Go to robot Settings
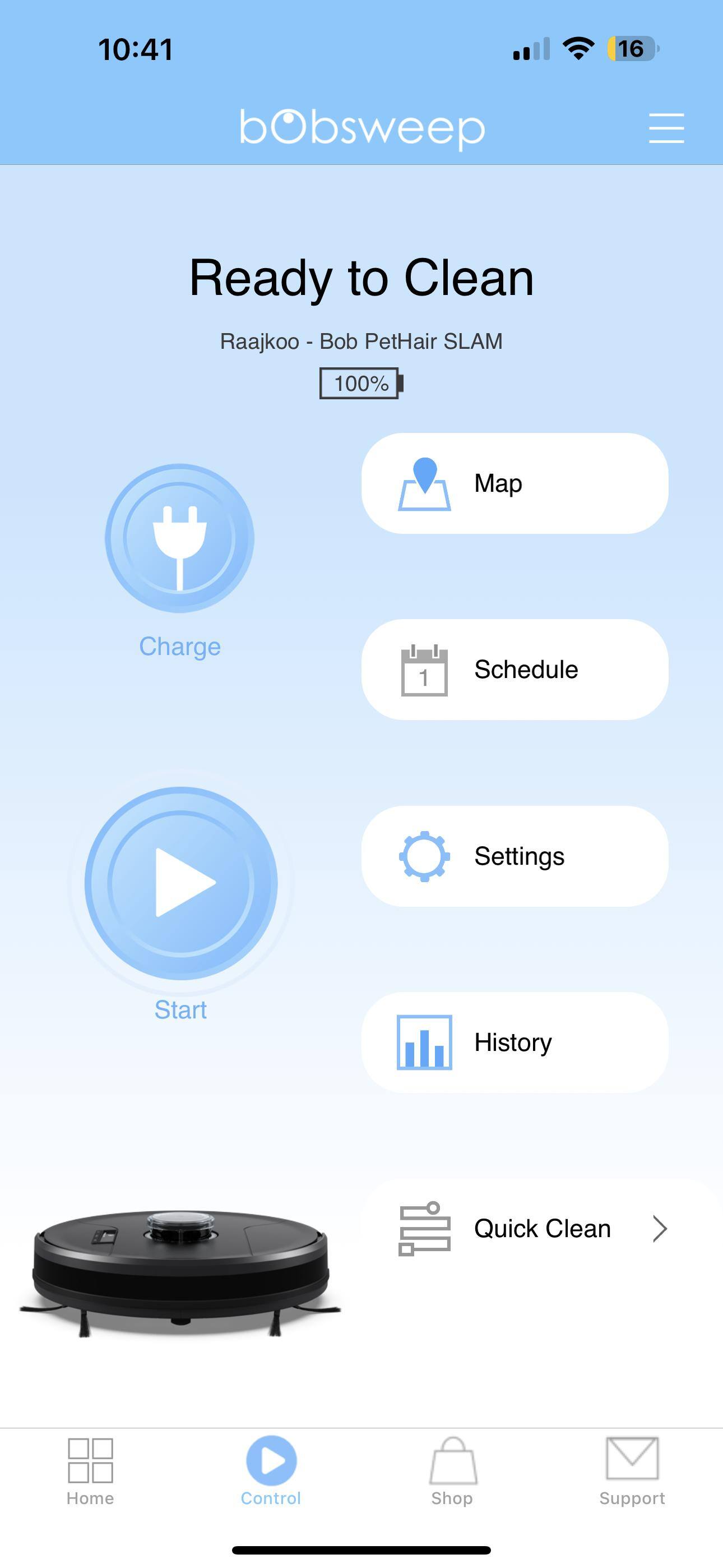 [x=515, y=856]
